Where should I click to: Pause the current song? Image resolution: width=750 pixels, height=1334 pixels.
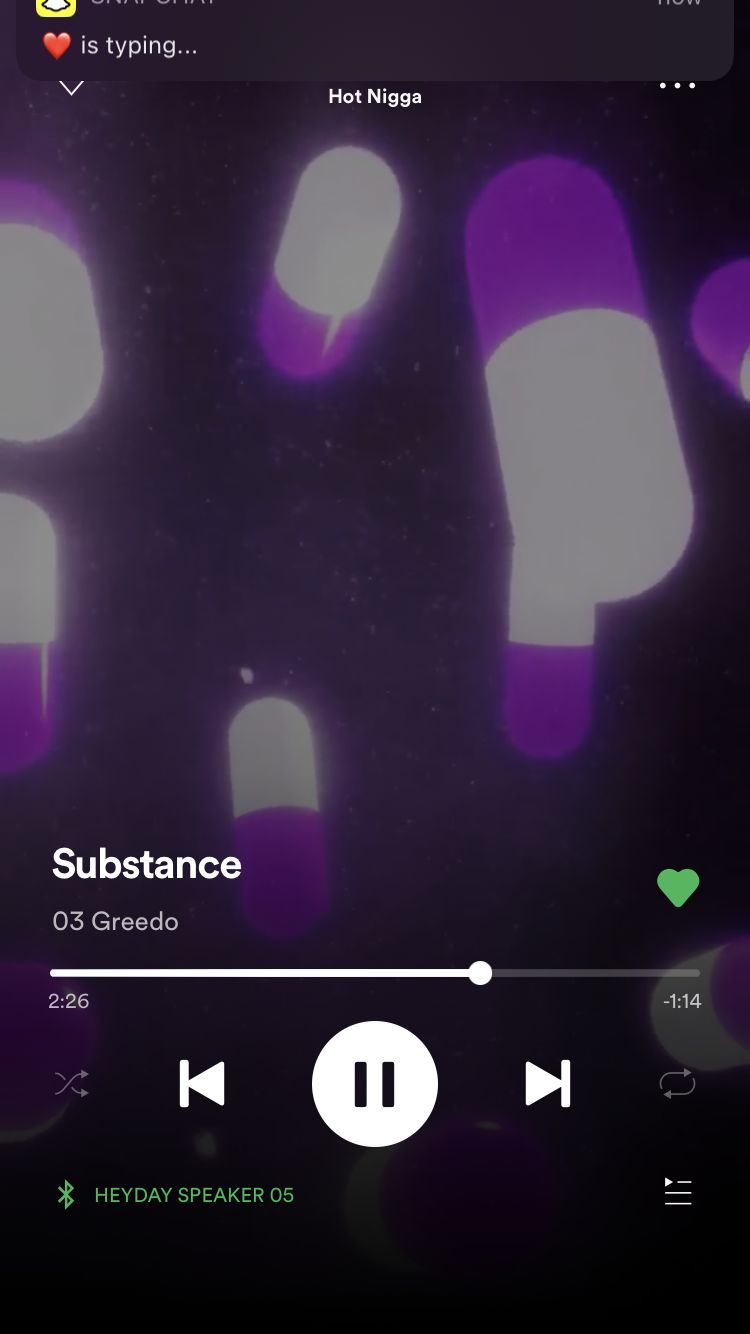pos(375,1084)
